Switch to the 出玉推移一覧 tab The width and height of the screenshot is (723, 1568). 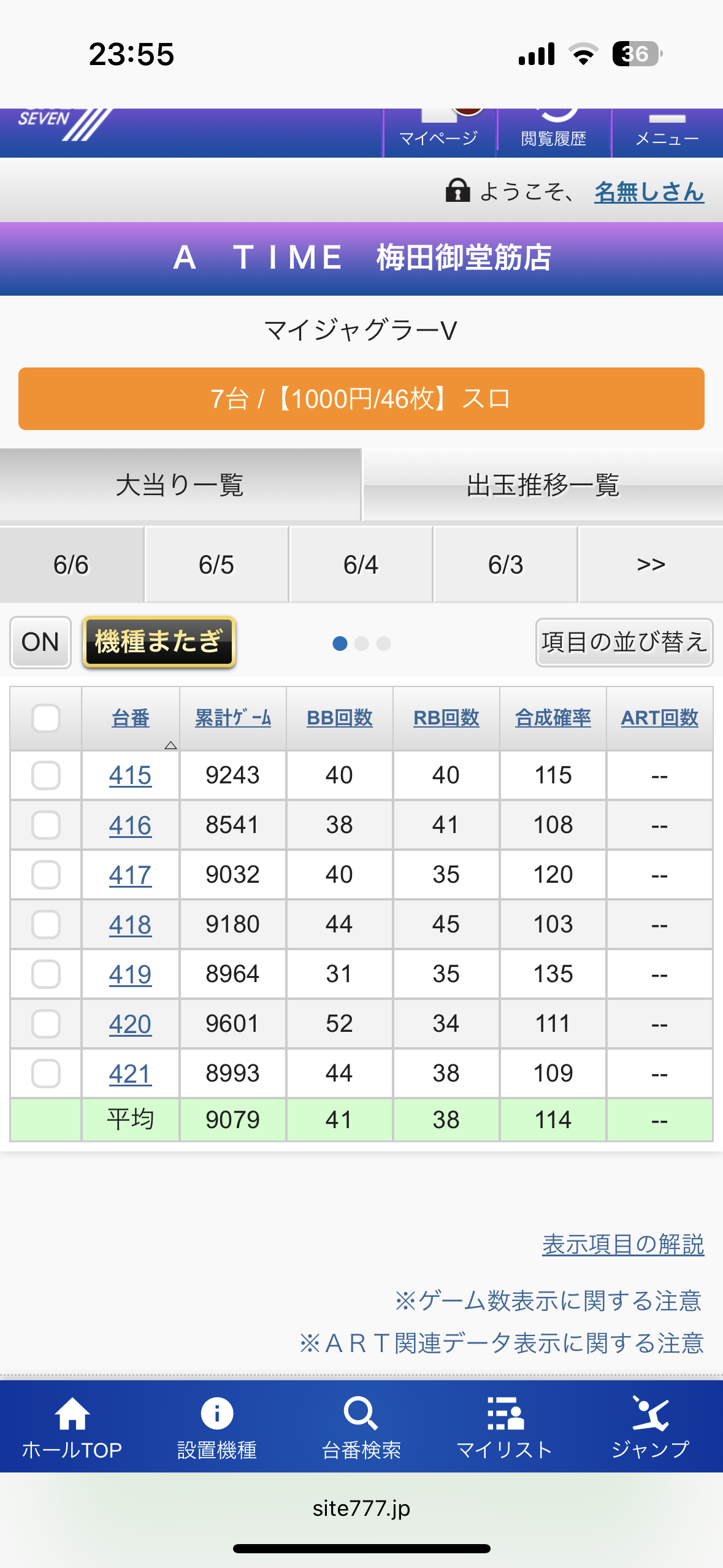(543, 485)
